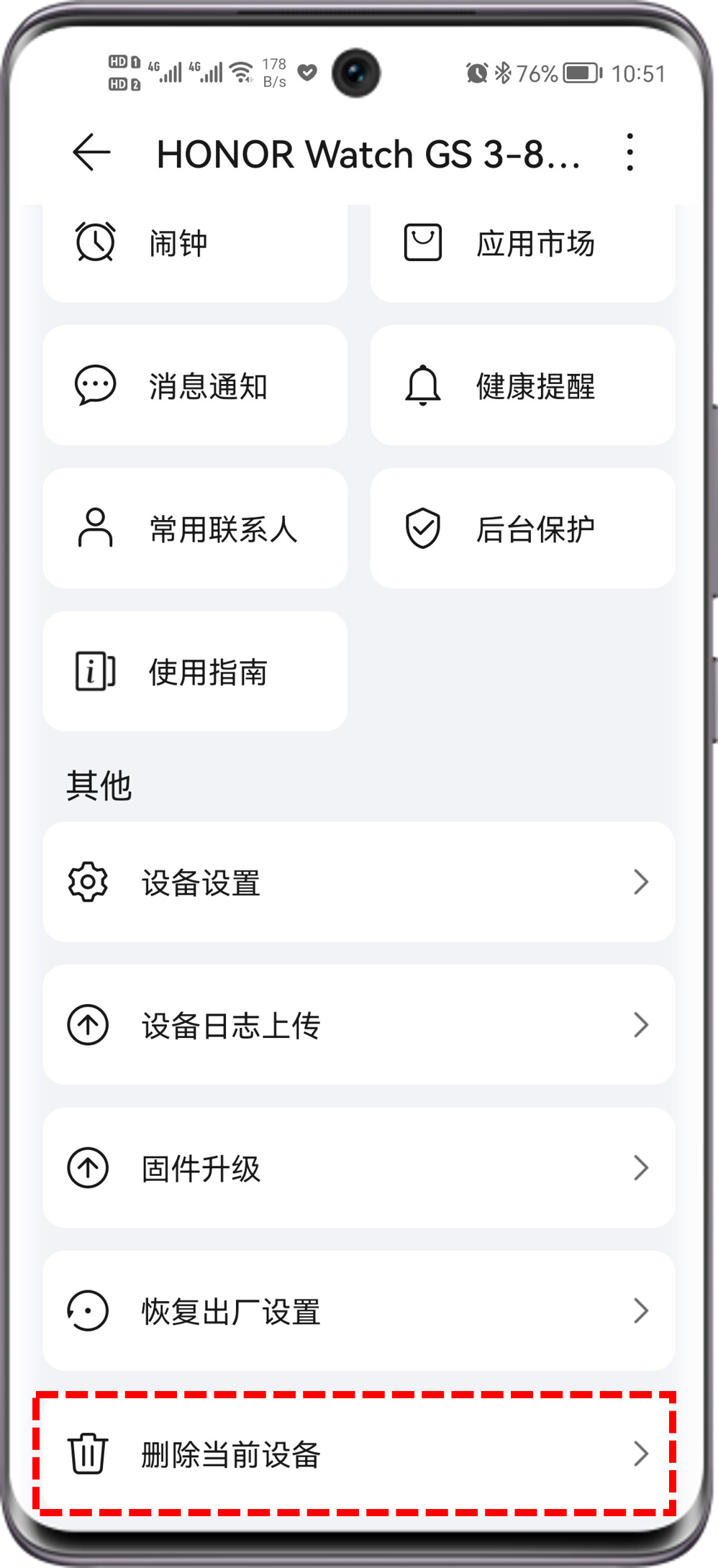Open 健康提醒 health reminders
Image resolution: width=718 pixels, height=1568 pixels.
[522, 386]
